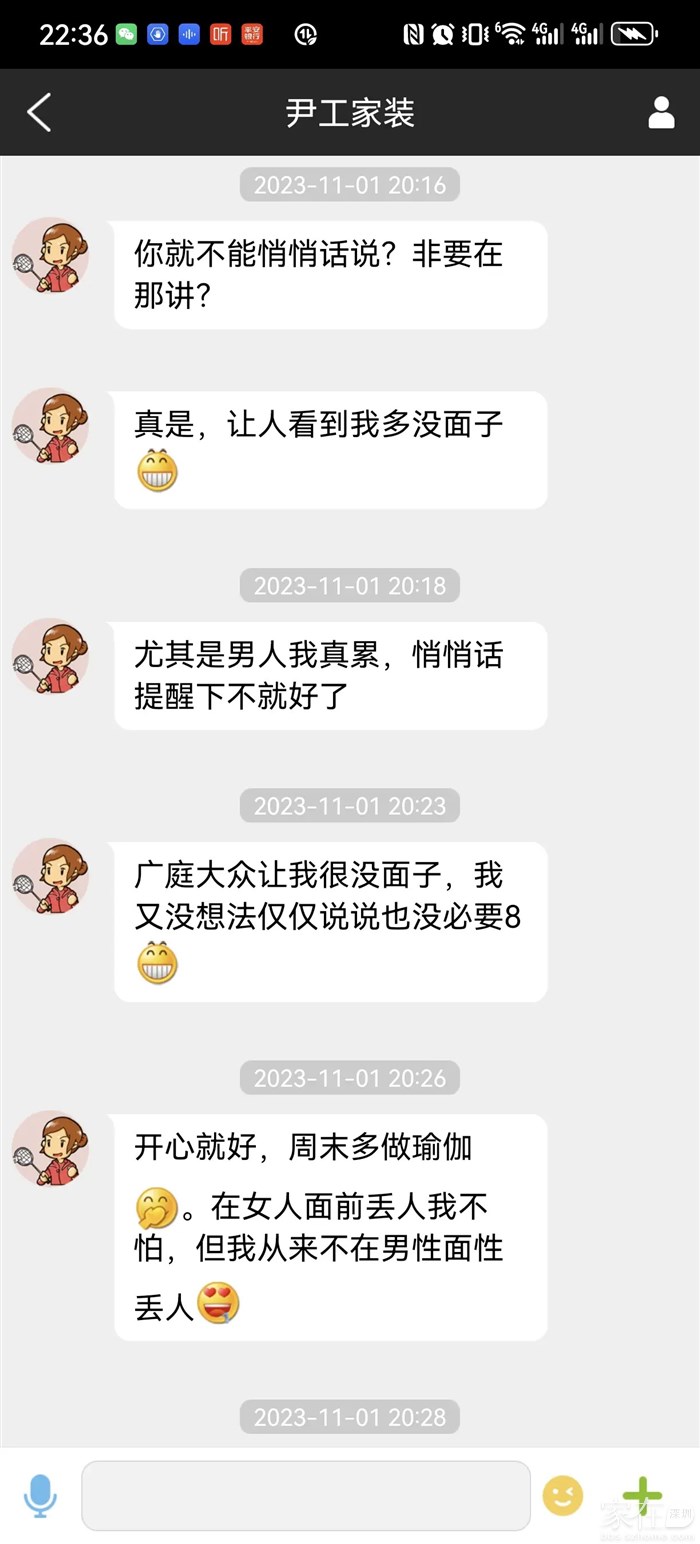Image resolution: width=700 pixels, height=1544 pixels.
Task: Open the plus attachment menu
Action: 641,1496
